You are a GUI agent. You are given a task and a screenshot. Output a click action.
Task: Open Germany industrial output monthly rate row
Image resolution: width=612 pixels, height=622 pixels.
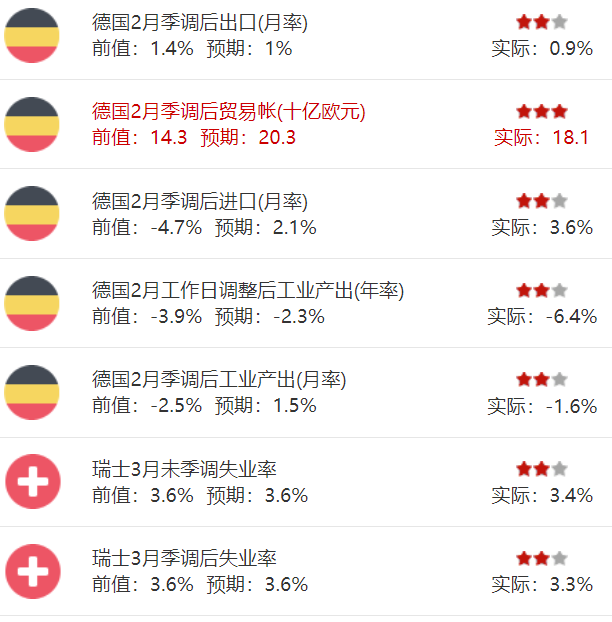[219, 380]
